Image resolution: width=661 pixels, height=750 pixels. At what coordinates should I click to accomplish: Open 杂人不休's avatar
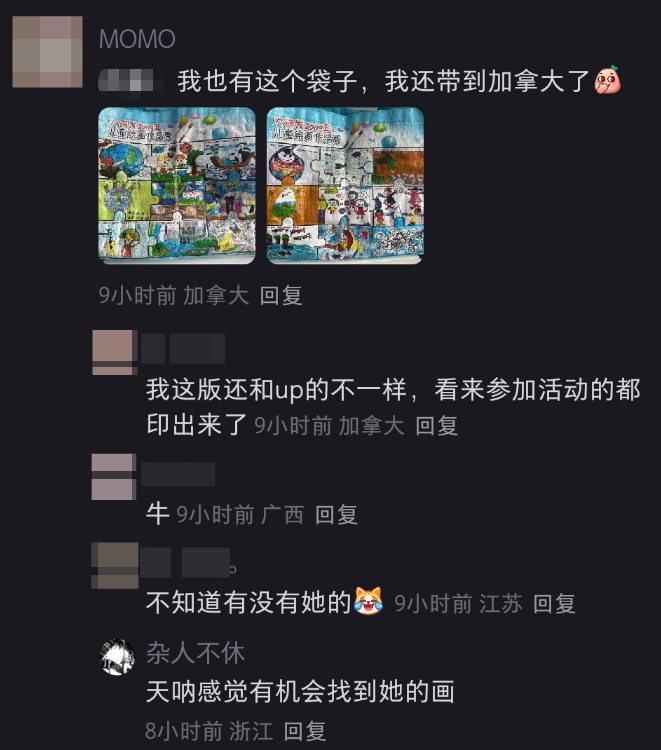point(116,656)
